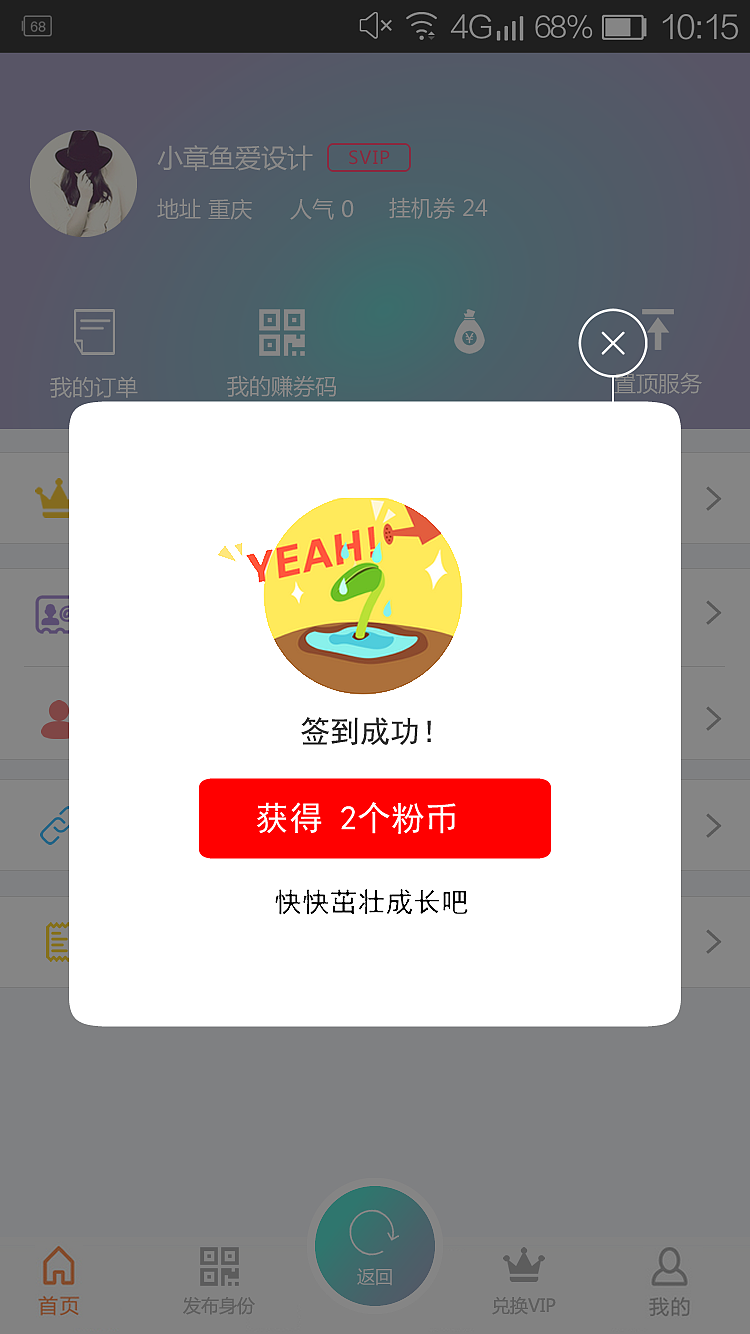The image size is (750, 1334).
Task: Expand the bottom list row chevron
Action: (713, 941)
